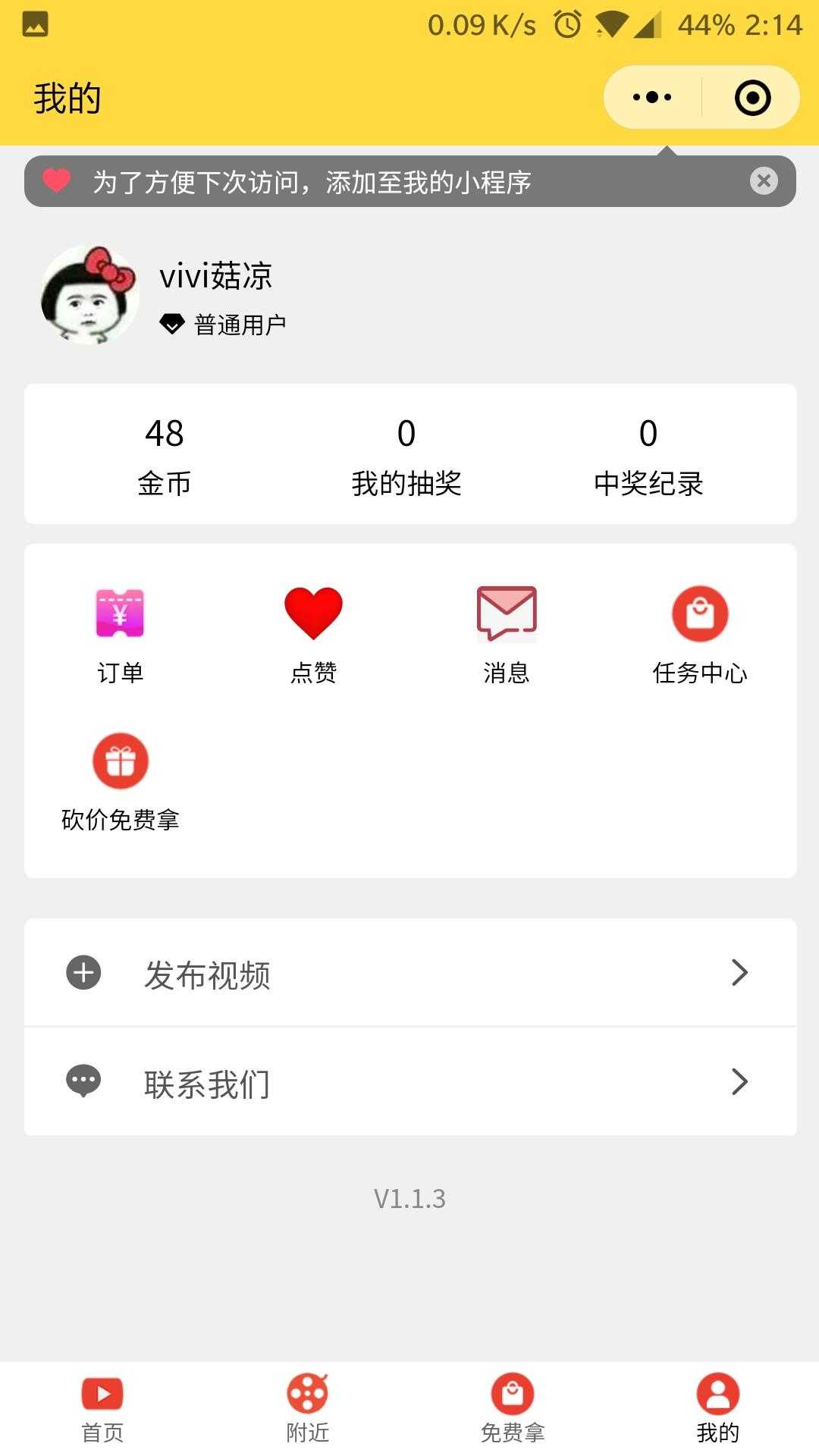Open the 金币 coin balance
819x1456 pixels.
tap(165, 454)
